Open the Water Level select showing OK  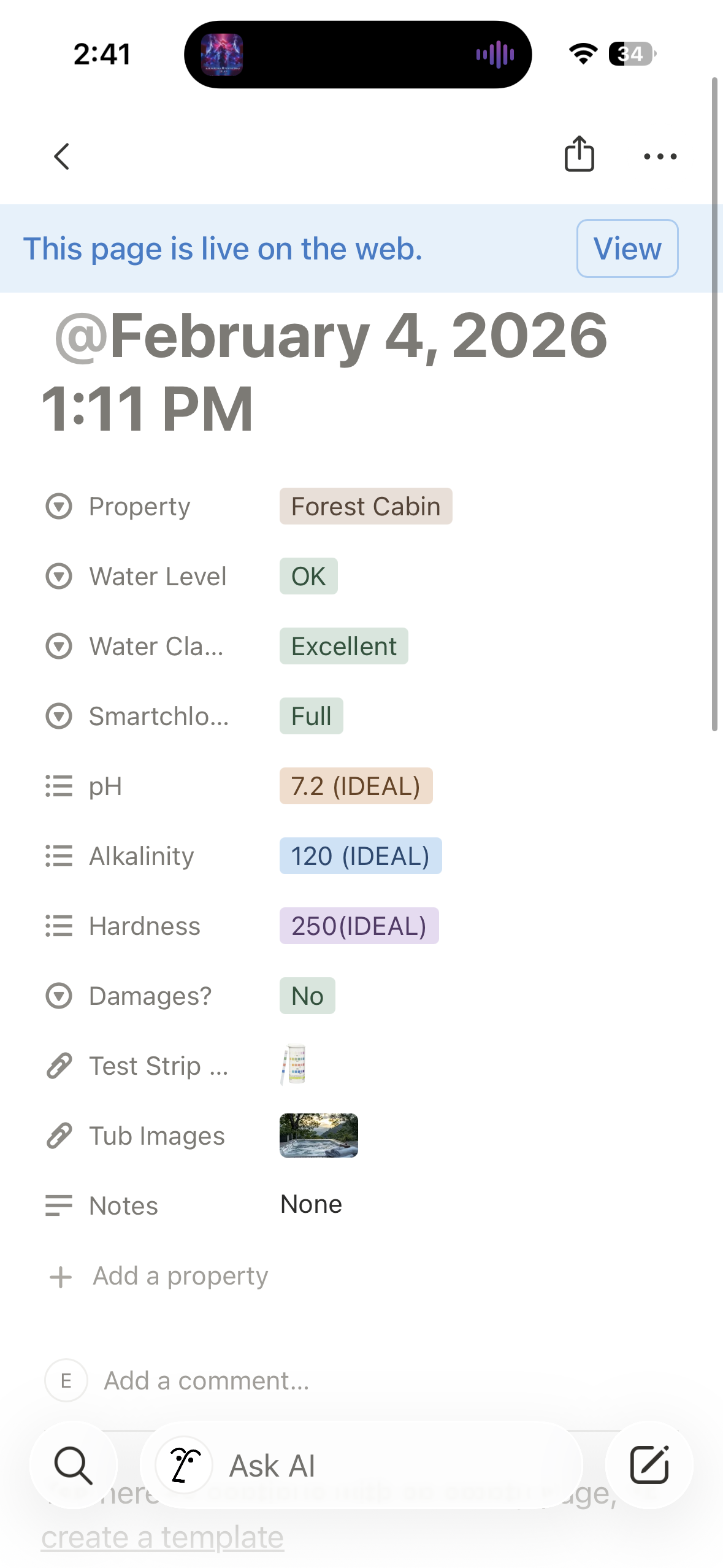308,575
